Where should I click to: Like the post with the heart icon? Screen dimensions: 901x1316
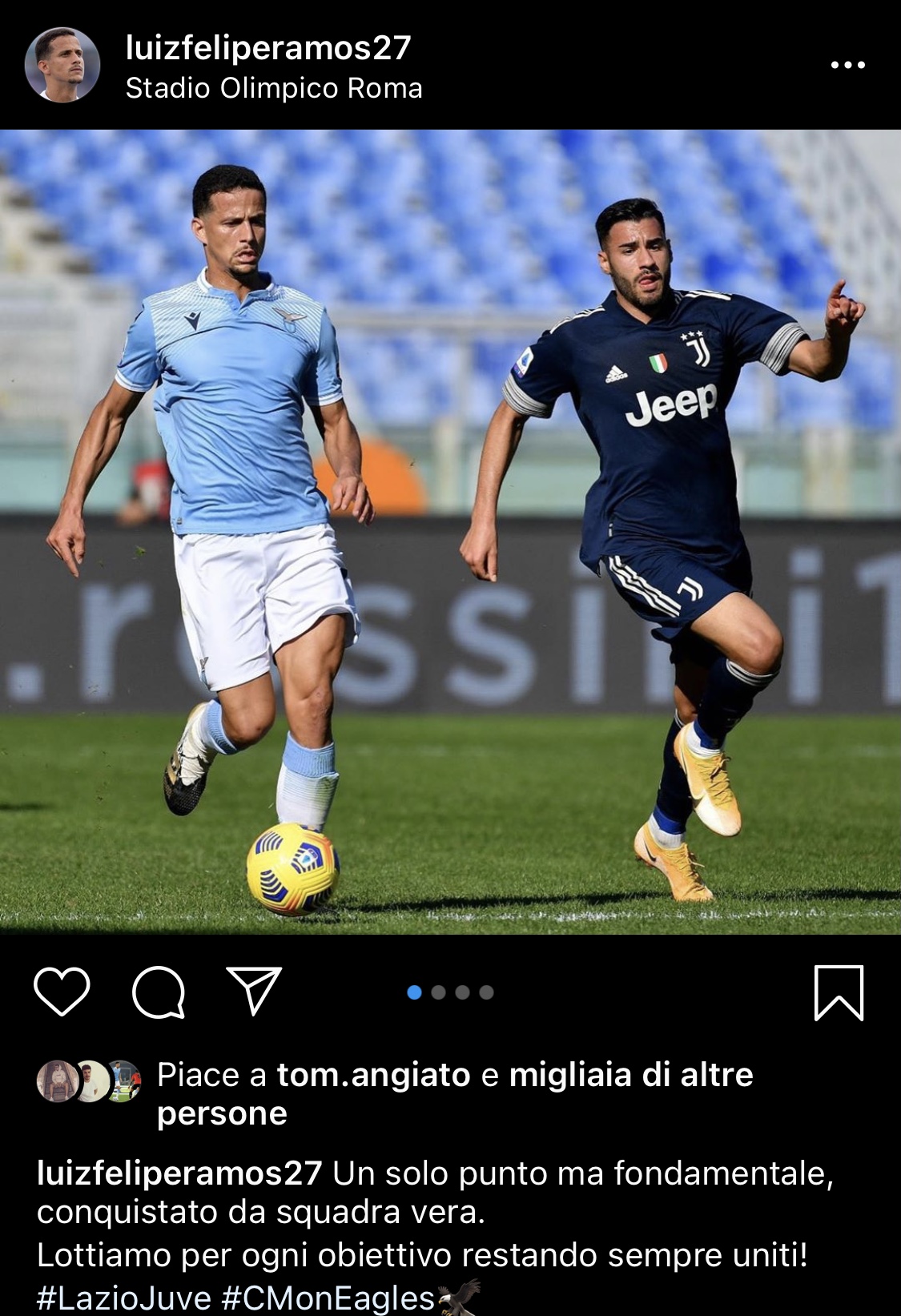point(62,992)
